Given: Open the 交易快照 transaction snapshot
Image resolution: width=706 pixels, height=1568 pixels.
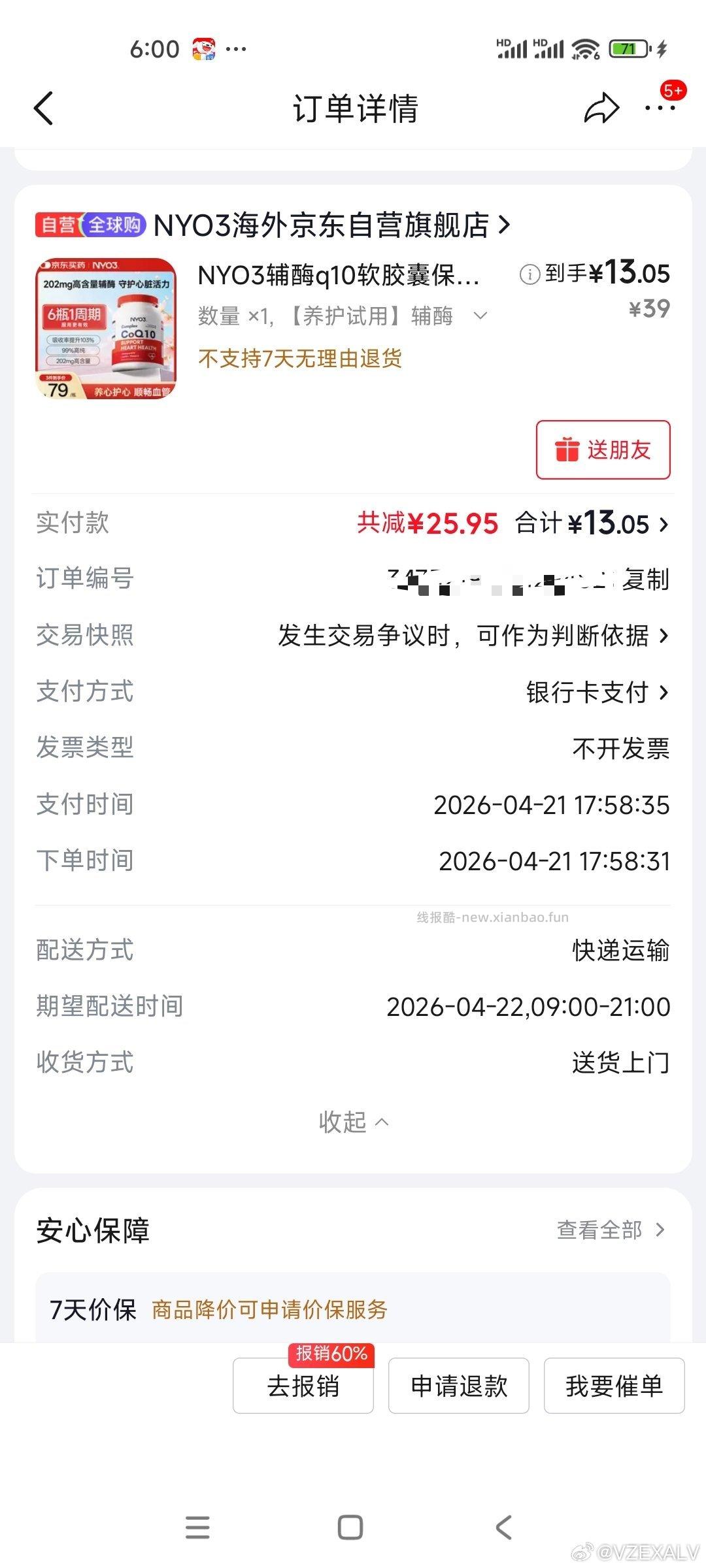Looking at the screenshot, I should 471,635.
